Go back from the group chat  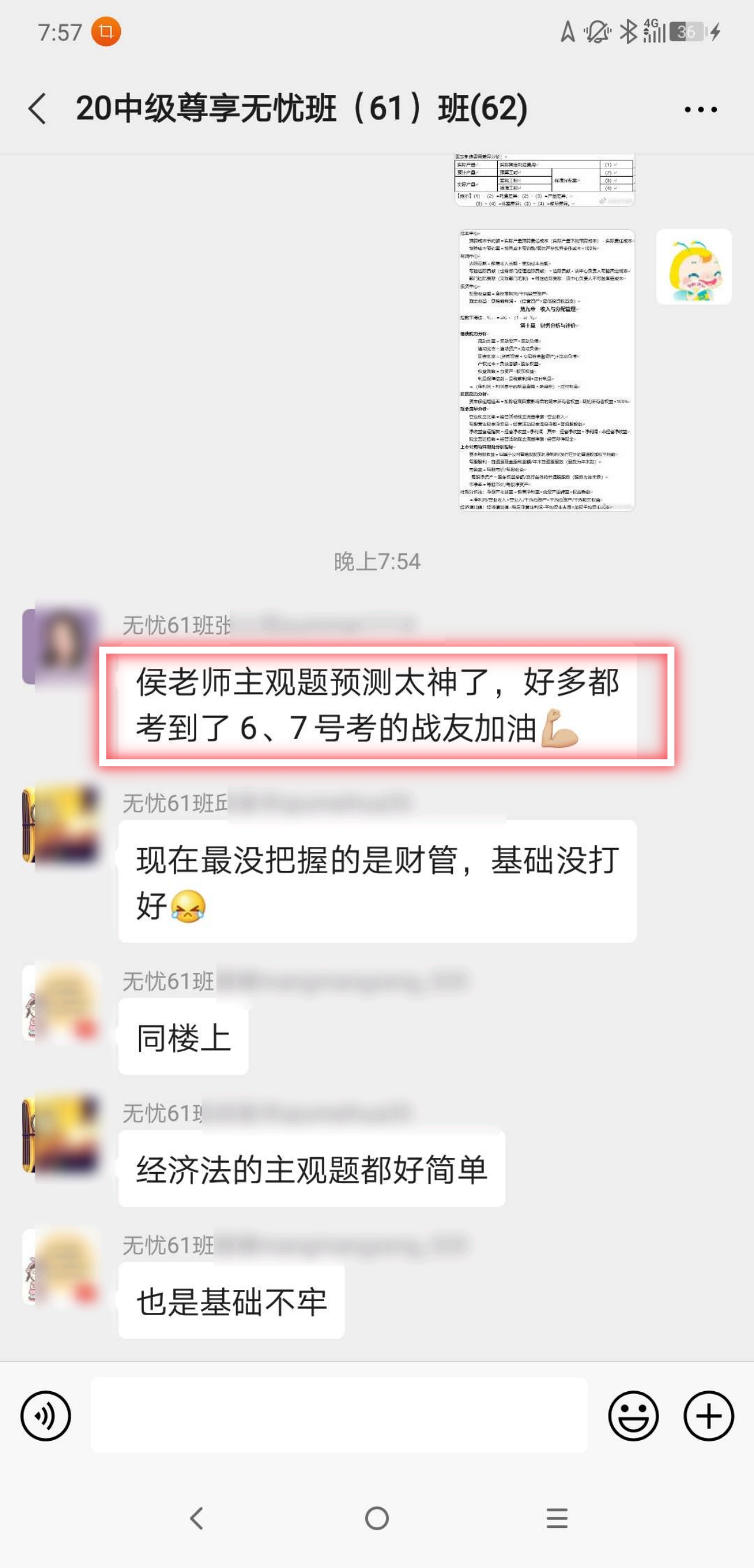[x=37, y=109]
